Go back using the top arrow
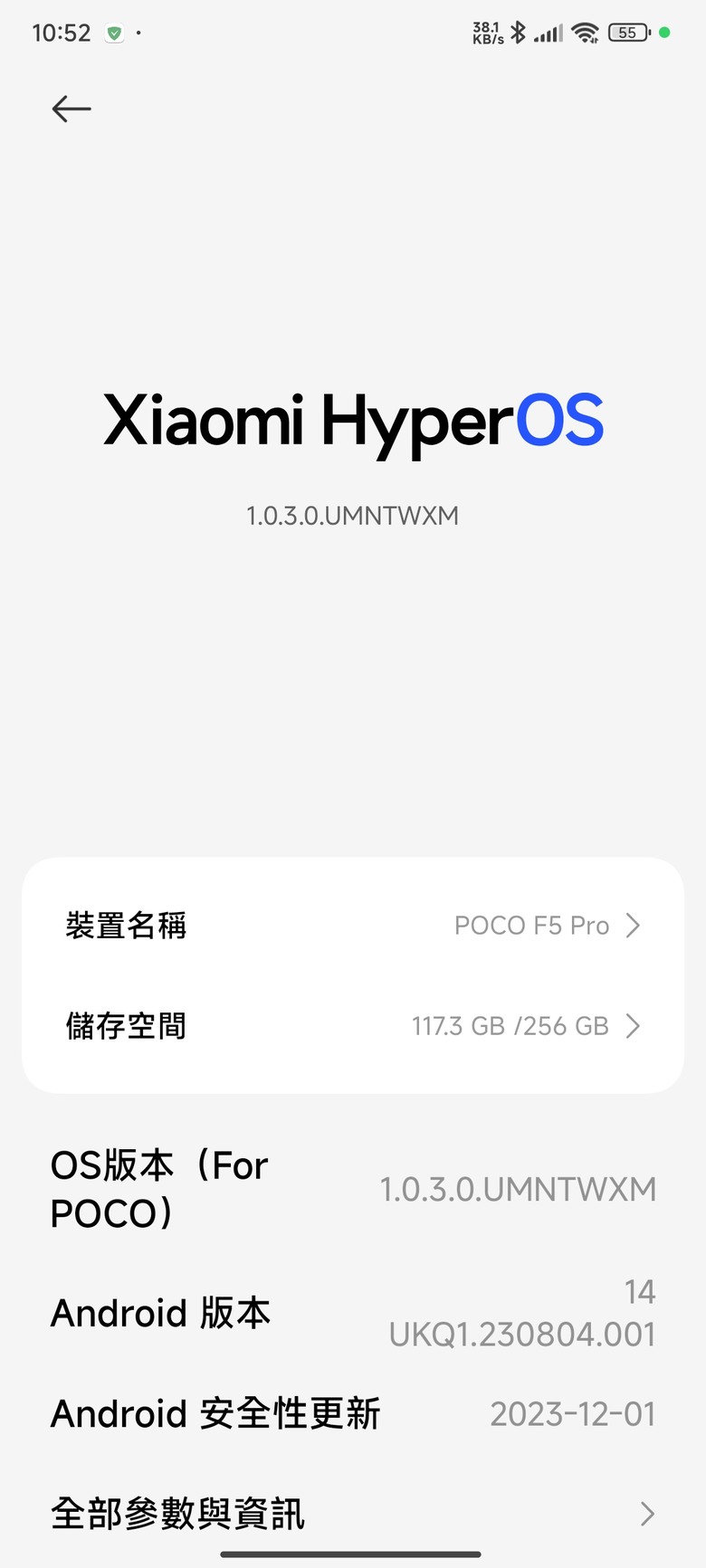The image size is (706, 1568). 72,109
